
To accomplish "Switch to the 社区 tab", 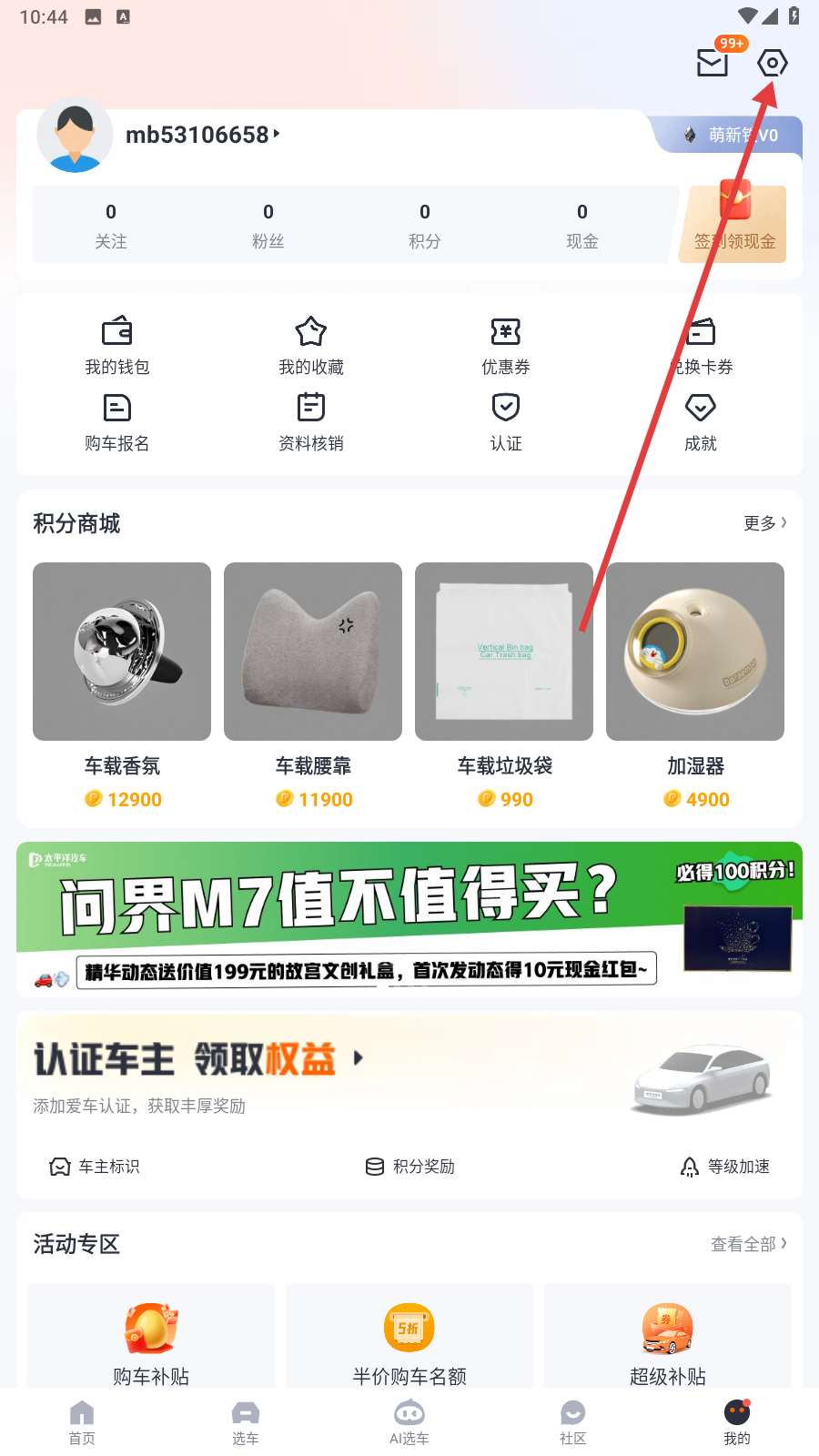I will (x=573, y=1421).
